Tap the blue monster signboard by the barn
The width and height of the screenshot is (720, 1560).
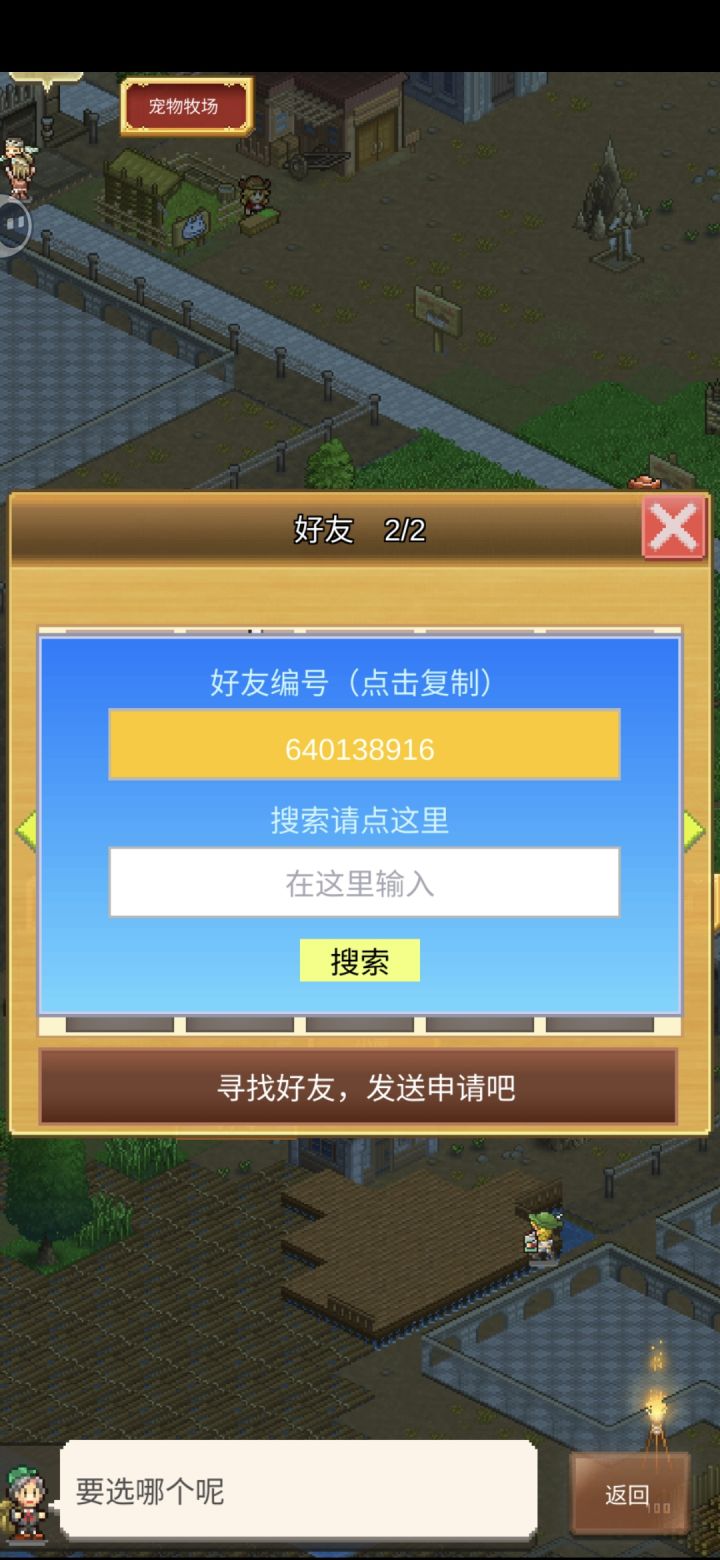[192, 228]
